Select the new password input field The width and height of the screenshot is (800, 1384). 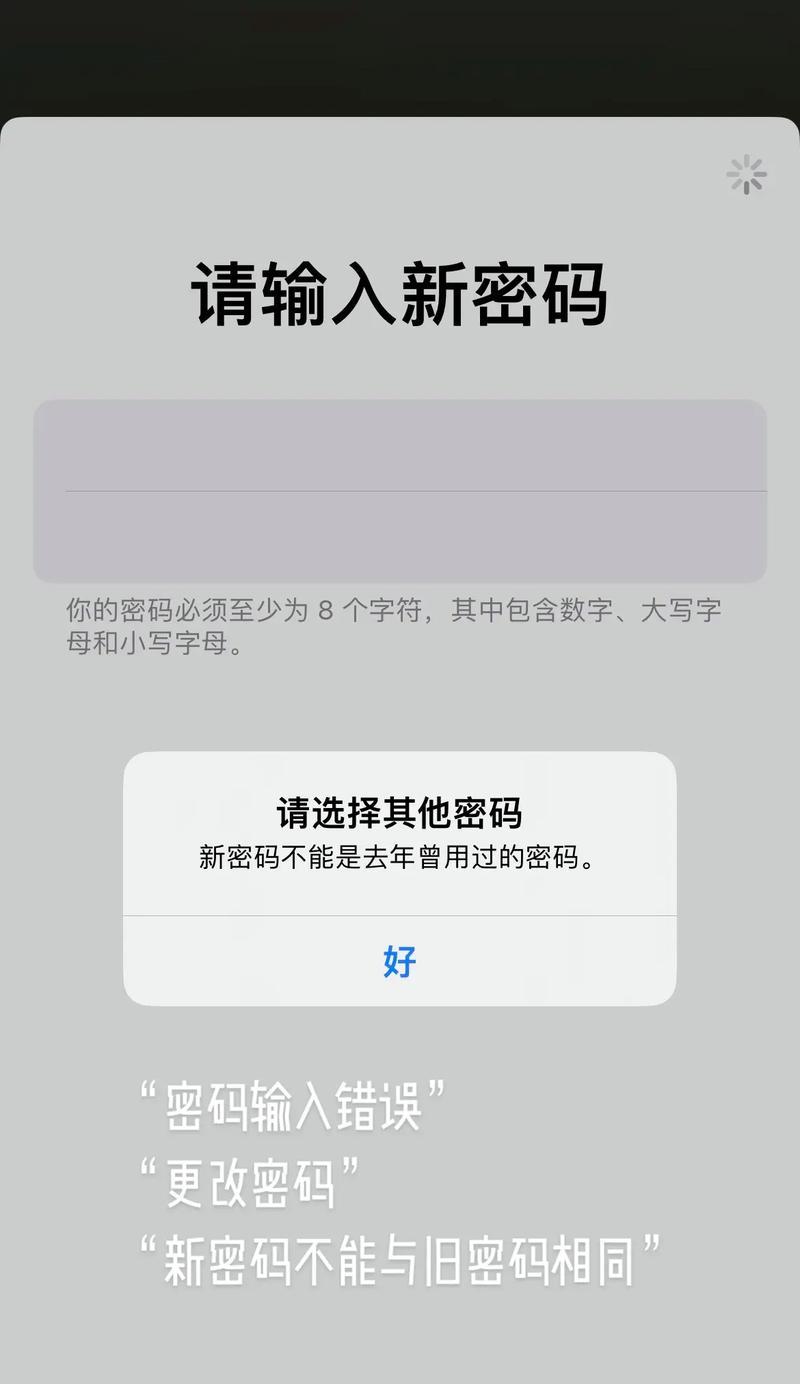(x=398, y=445)
